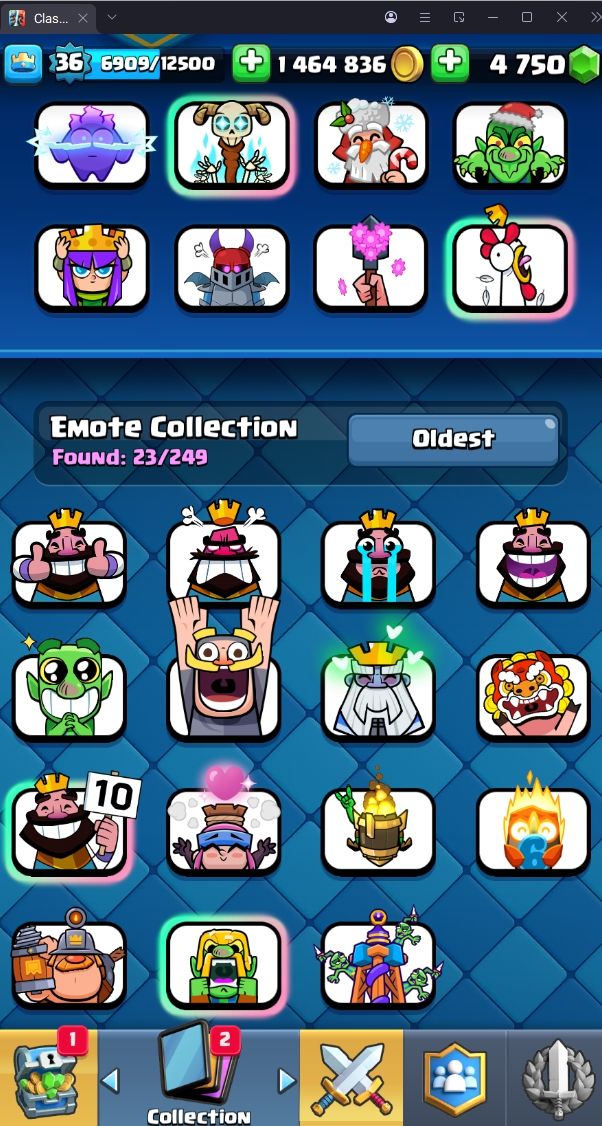
Task: Select the praying Goblin emote
Action: point(69,695)
